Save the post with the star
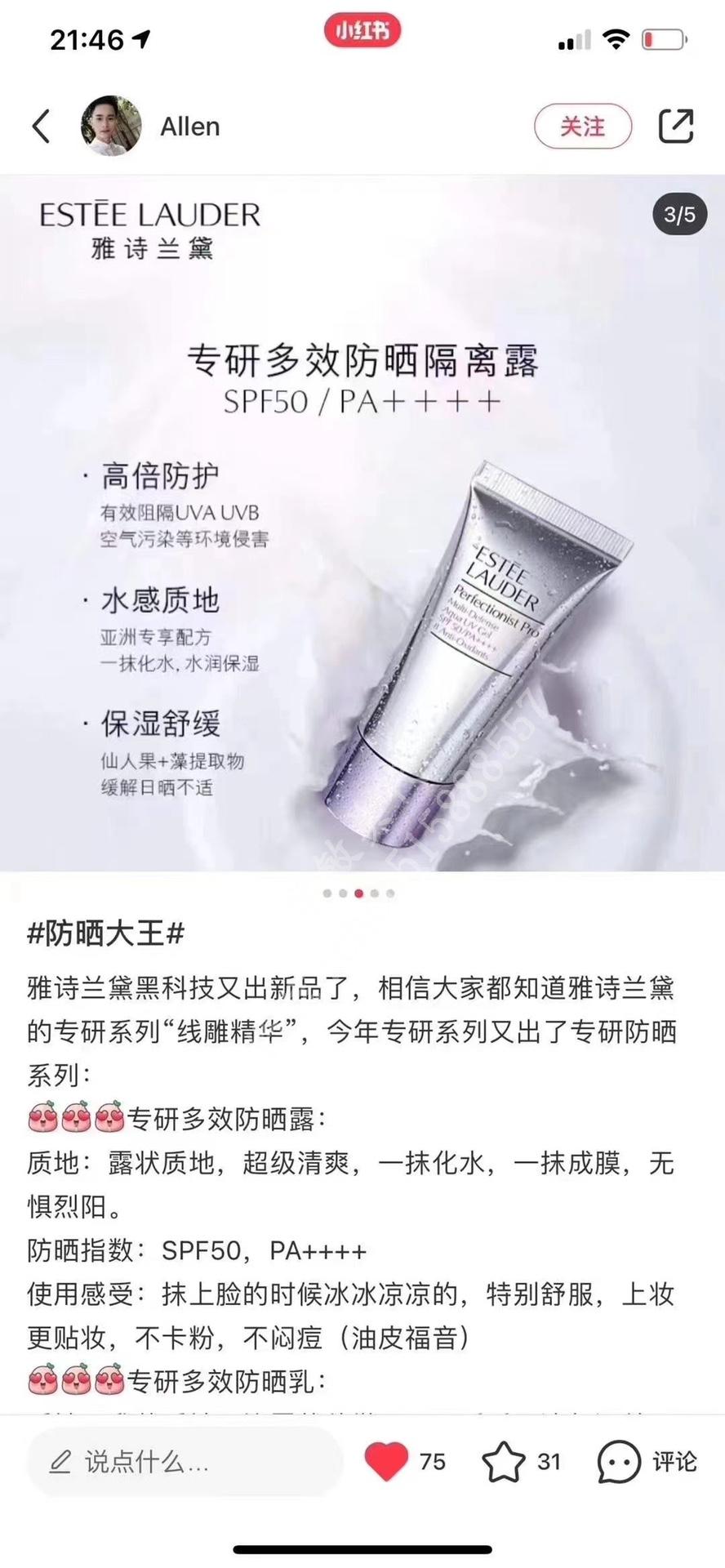725x1568 pixels. (x=504, y=1461)
